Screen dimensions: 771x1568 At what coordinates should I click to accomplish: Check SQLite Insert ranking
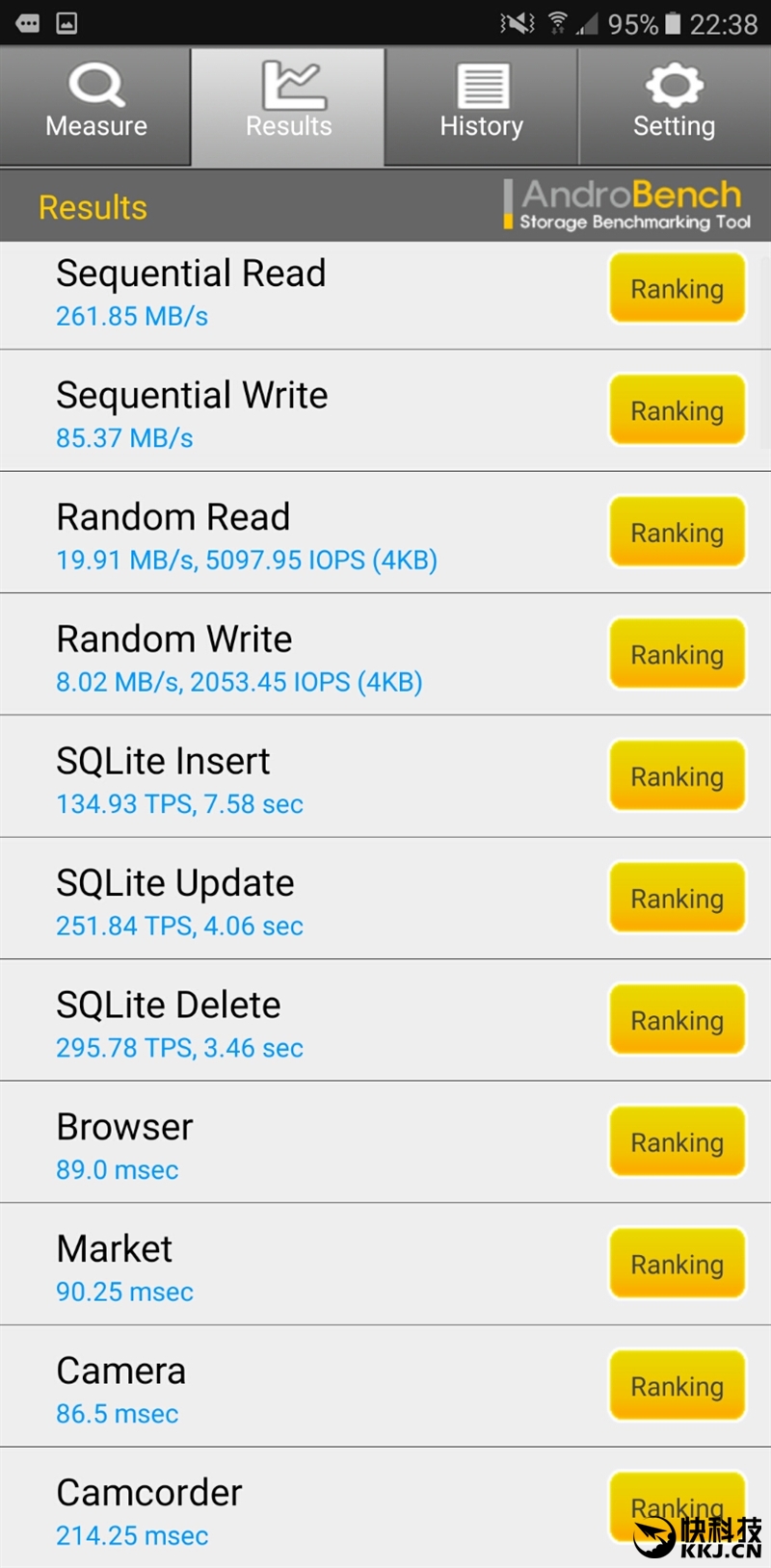click(677, 775)
